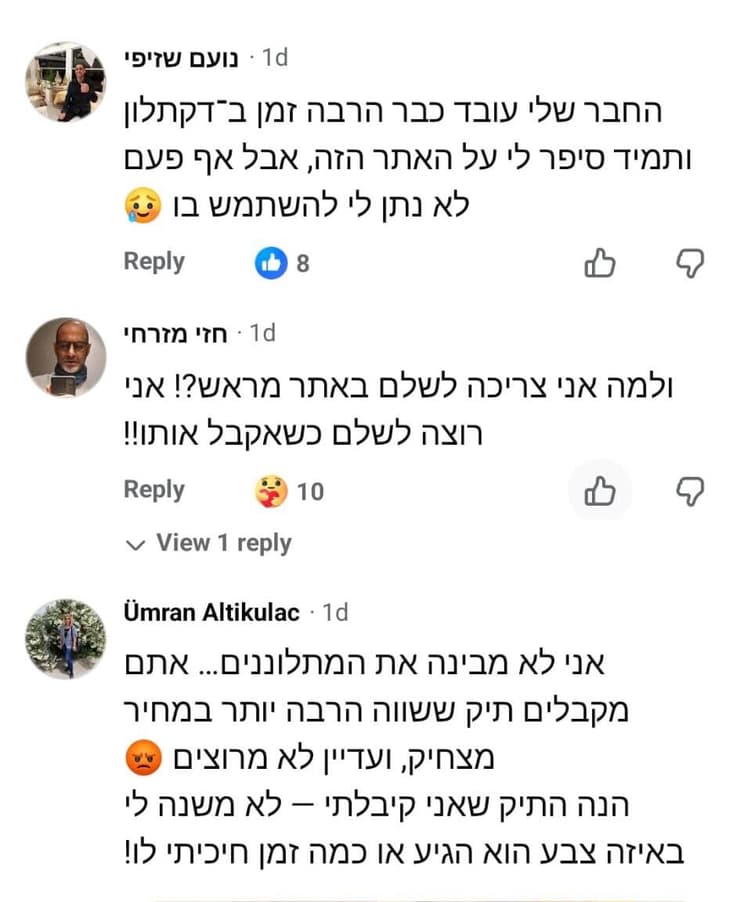
Task: Expand View 1 reply
Action: tap(209, 544)
